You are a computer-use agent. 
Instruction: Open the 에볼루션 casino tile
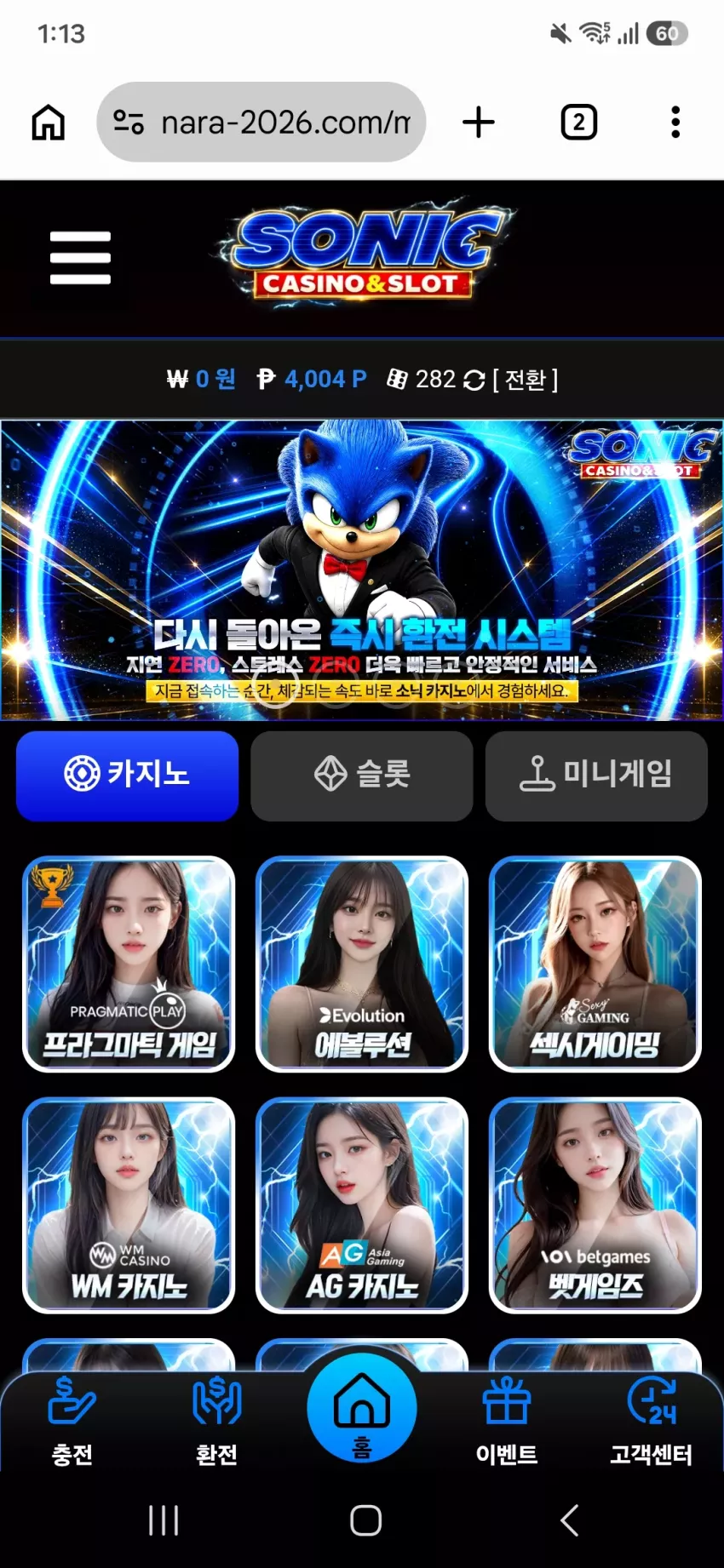[362, 964]
